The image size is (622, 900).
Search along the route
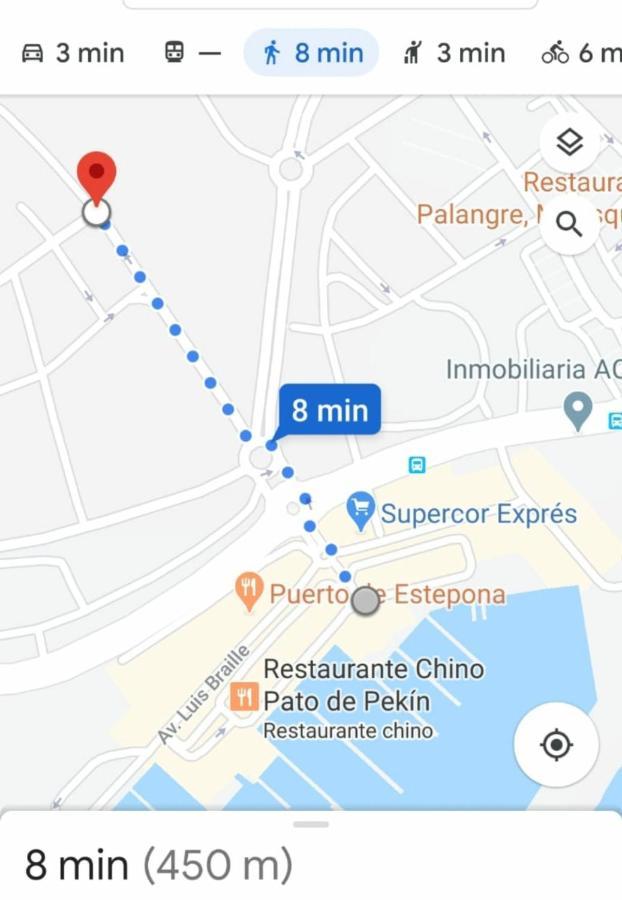[x=569, y=223]
